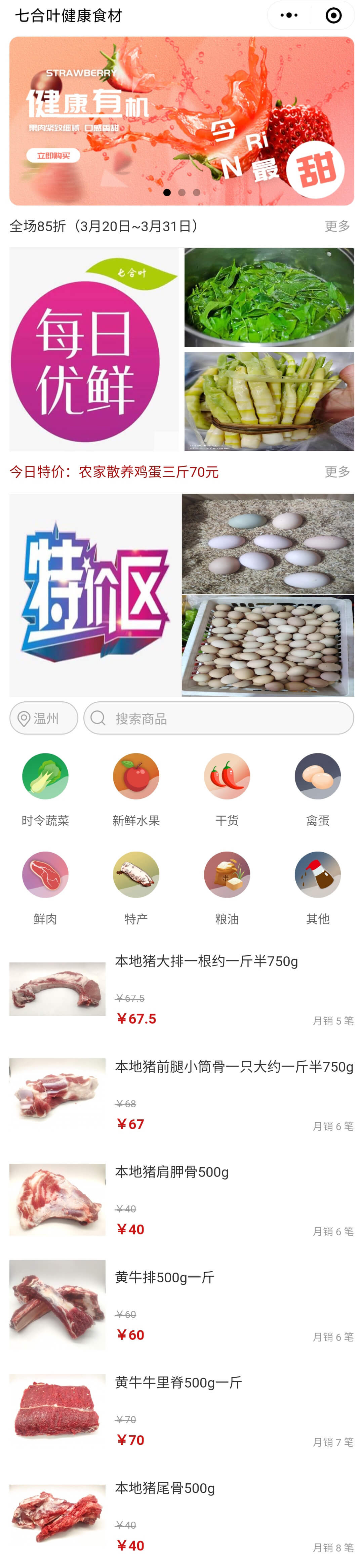Open the 其他 category
363x1568 pixels.
(x=317, y=888)
